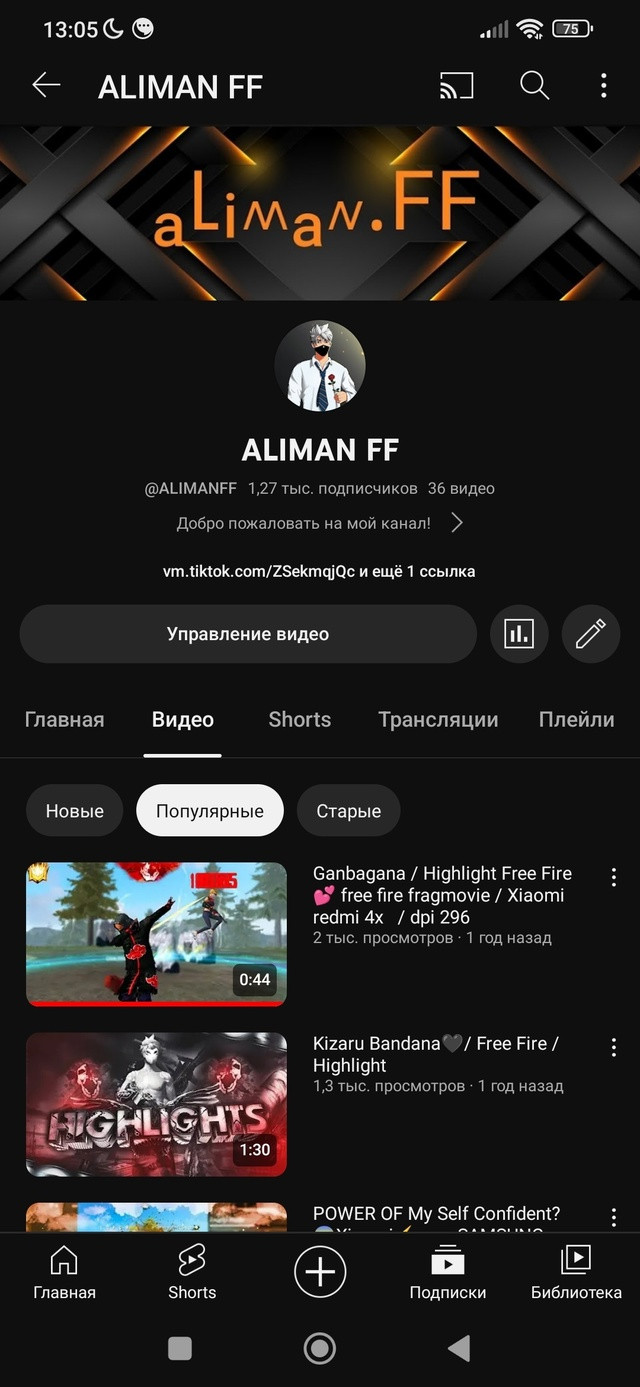This screenshot has width=640, height=1387.
Task: Tap the Управление видео button
Action: click(x=248, y=634)
